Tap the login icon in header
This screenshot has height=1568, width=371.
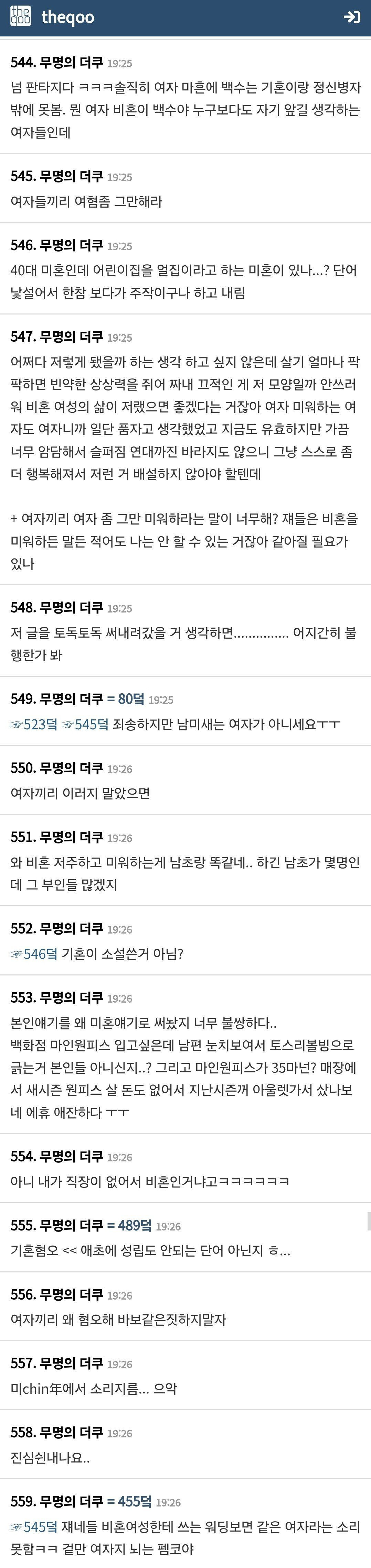pyautogui.click(x=352, y=17)
